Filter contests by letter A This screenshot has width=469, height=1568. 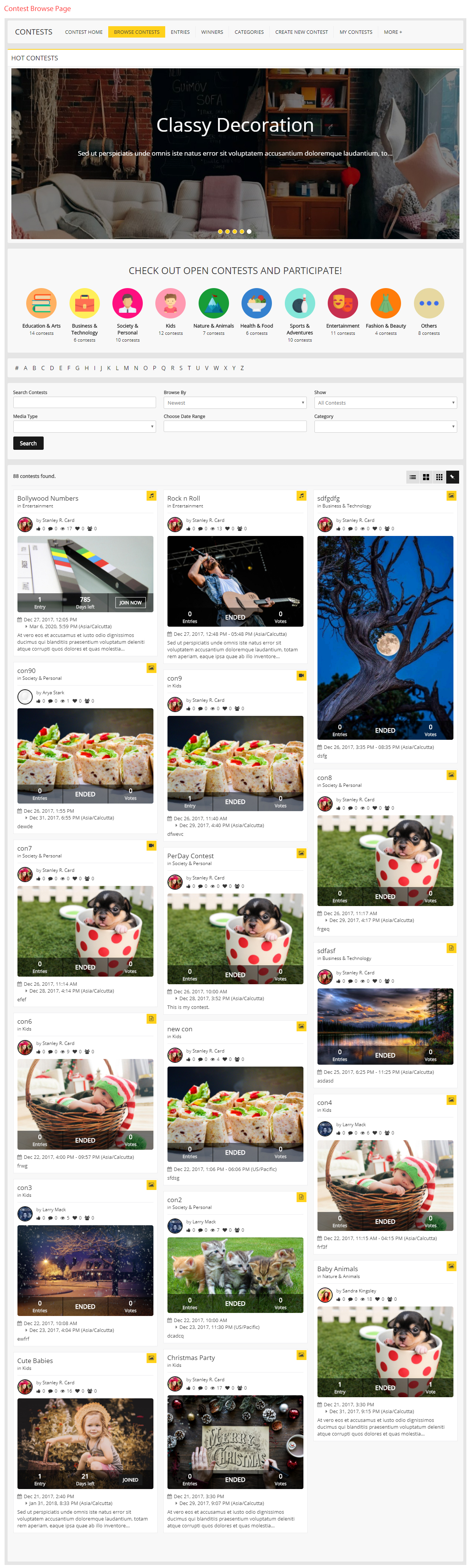[25, 368]
